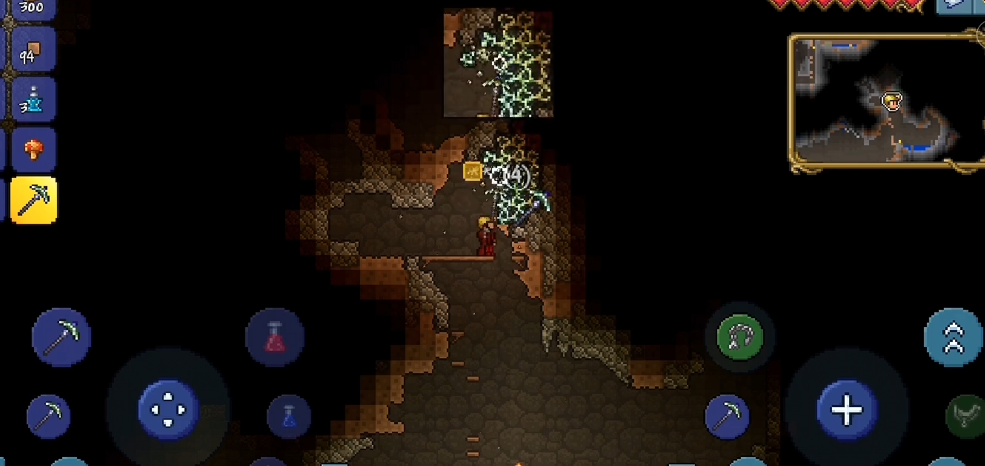Tap the large pickaxe button above movement joystick
Screen dimensions: 985x466
[x=61, y=337]
